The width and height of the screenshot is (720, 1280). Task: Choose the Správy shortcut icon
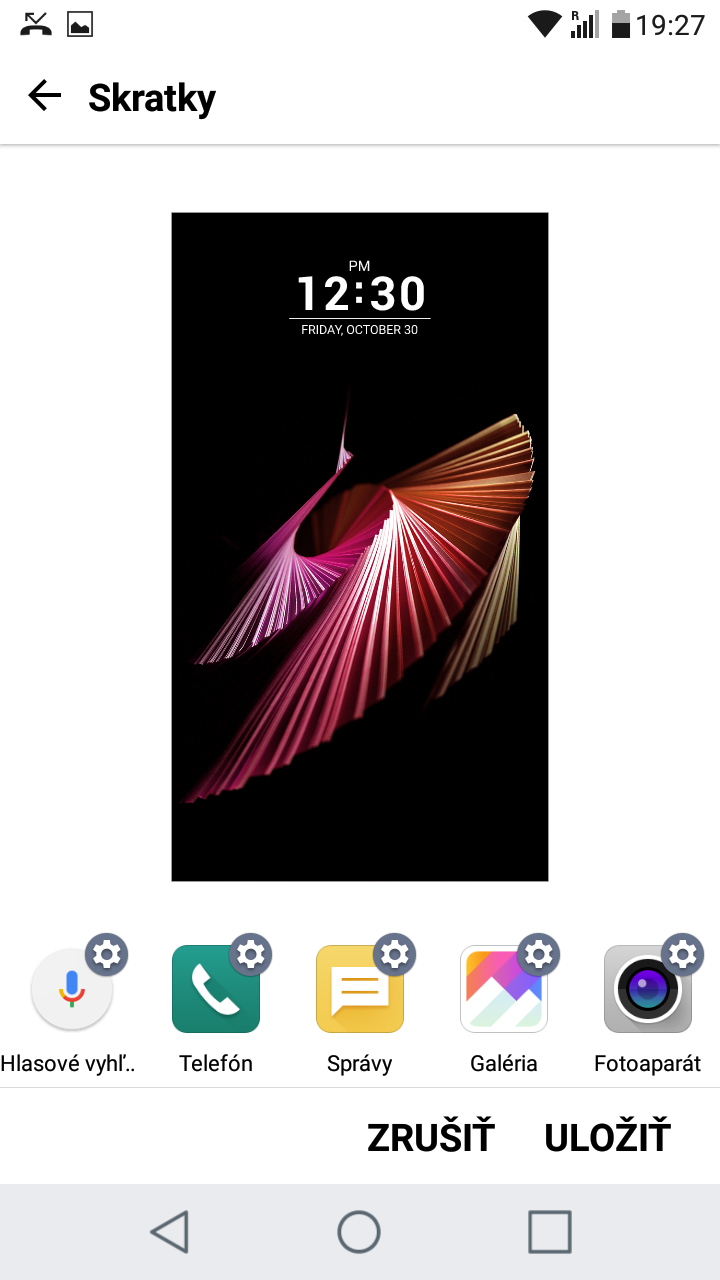point(360,989)
